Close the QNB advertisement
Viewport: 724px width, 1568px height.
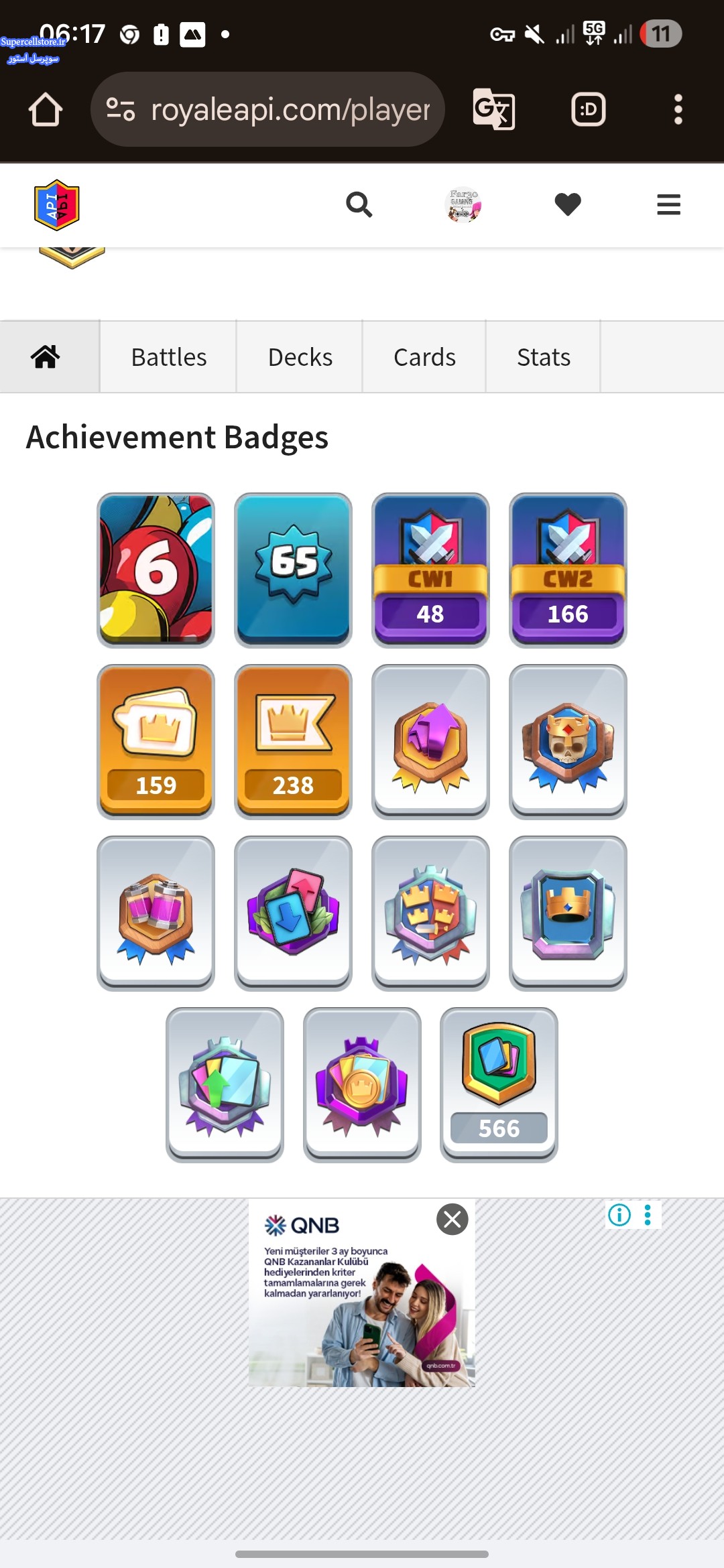point(452,1220)
